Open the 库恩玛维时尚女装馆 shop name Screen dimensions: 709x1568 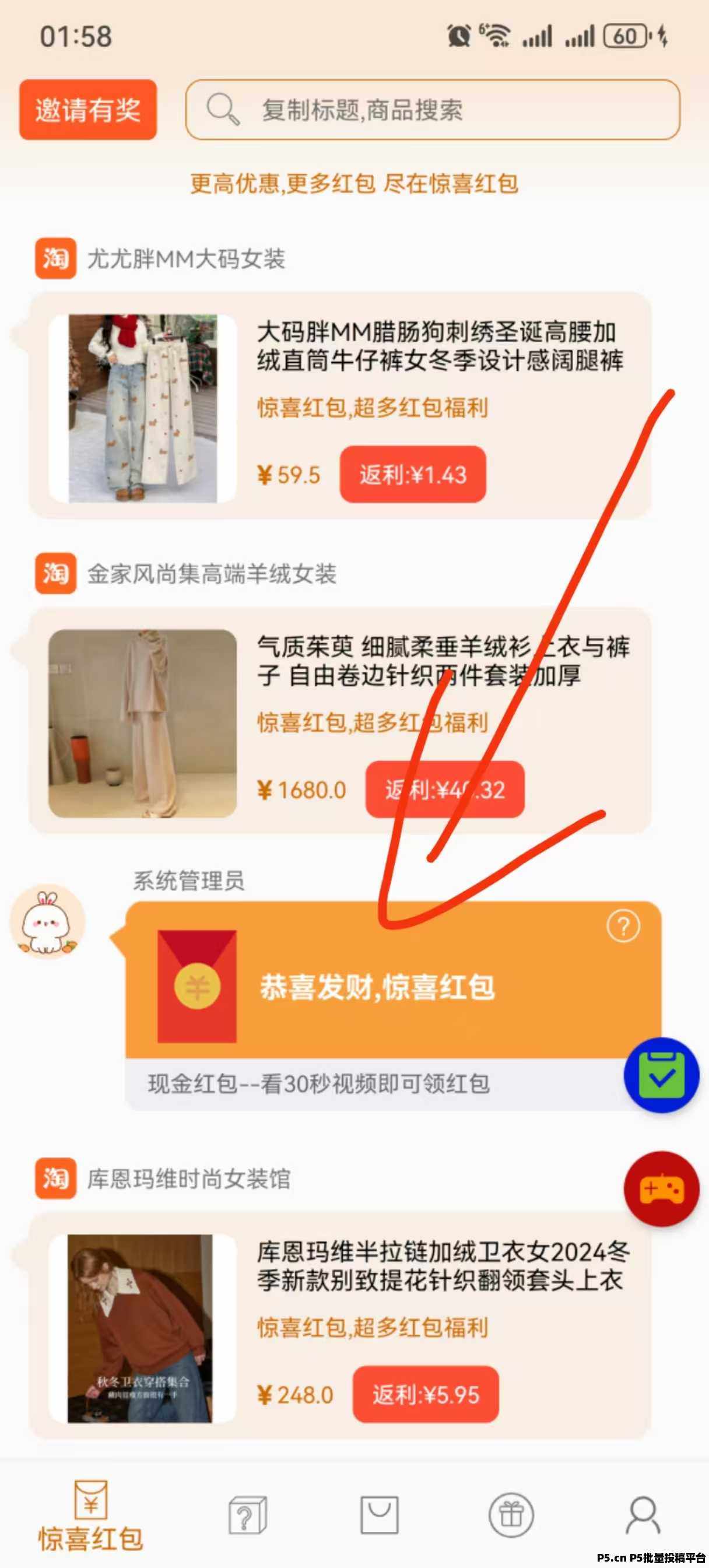point(189,1179)
